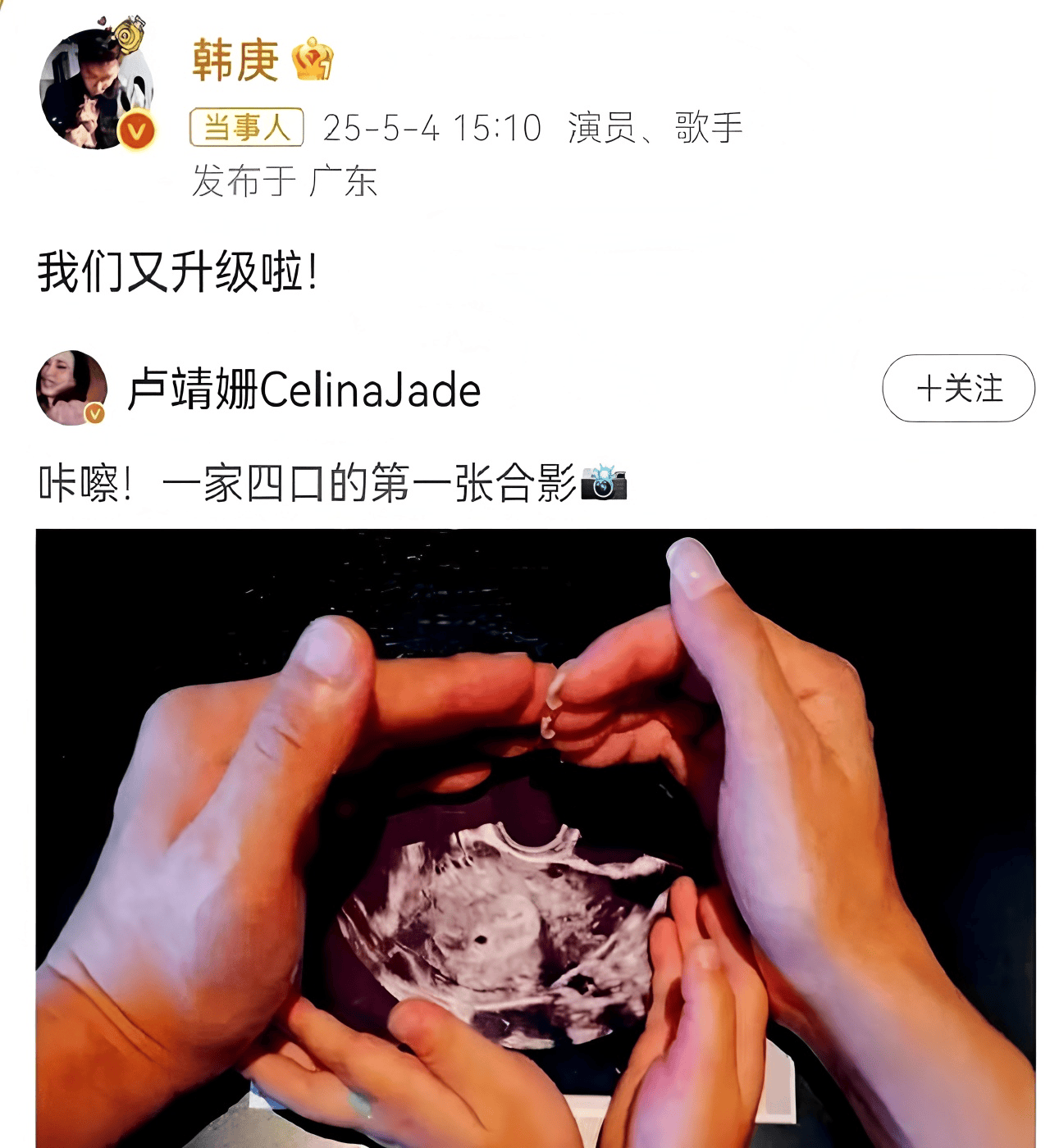Screen dimensions: 1050x1148
Task: Open 卢靖姗CelinaJade's avatar
Action: [x=72, y=389]
